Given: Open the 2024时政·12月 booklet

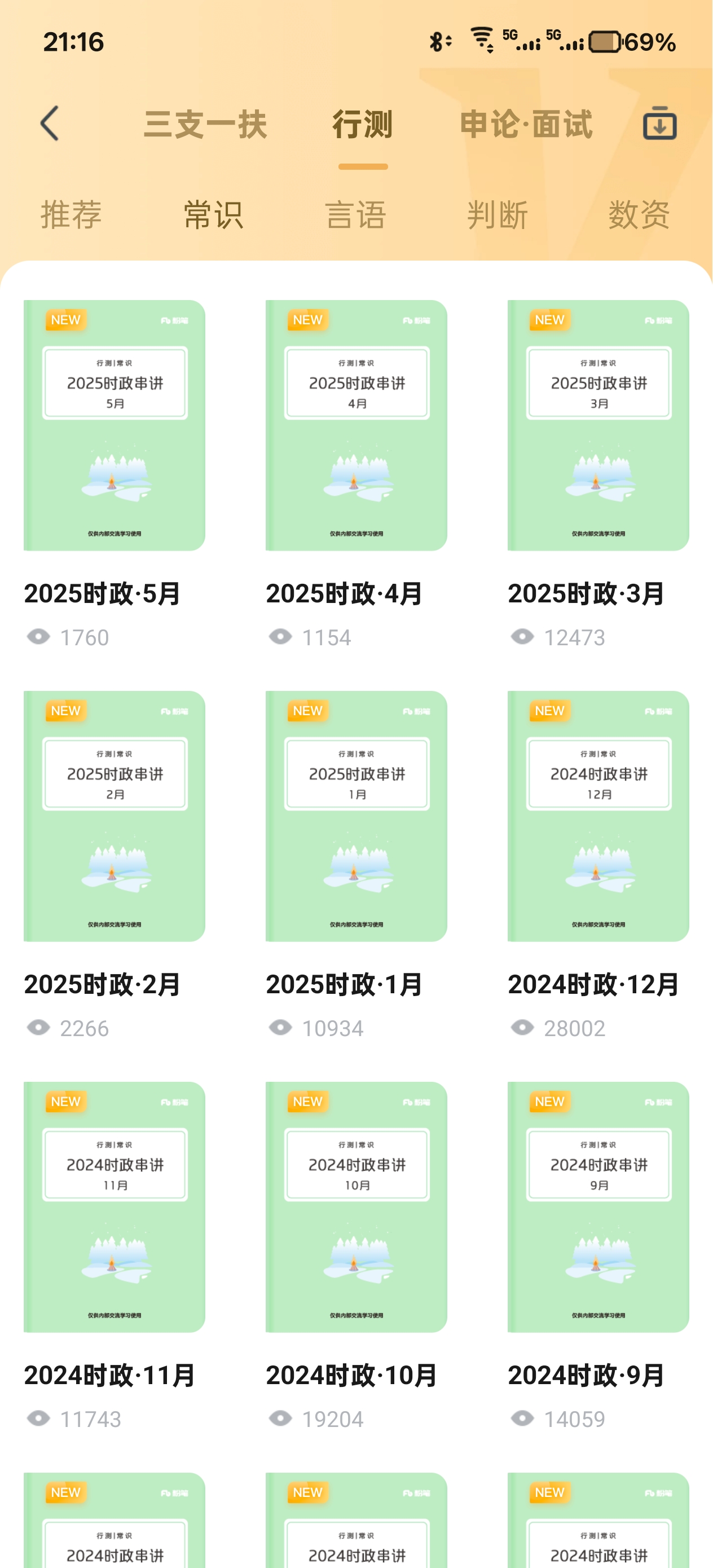Looking at the screenshot, I should click(x=598, y=816).
